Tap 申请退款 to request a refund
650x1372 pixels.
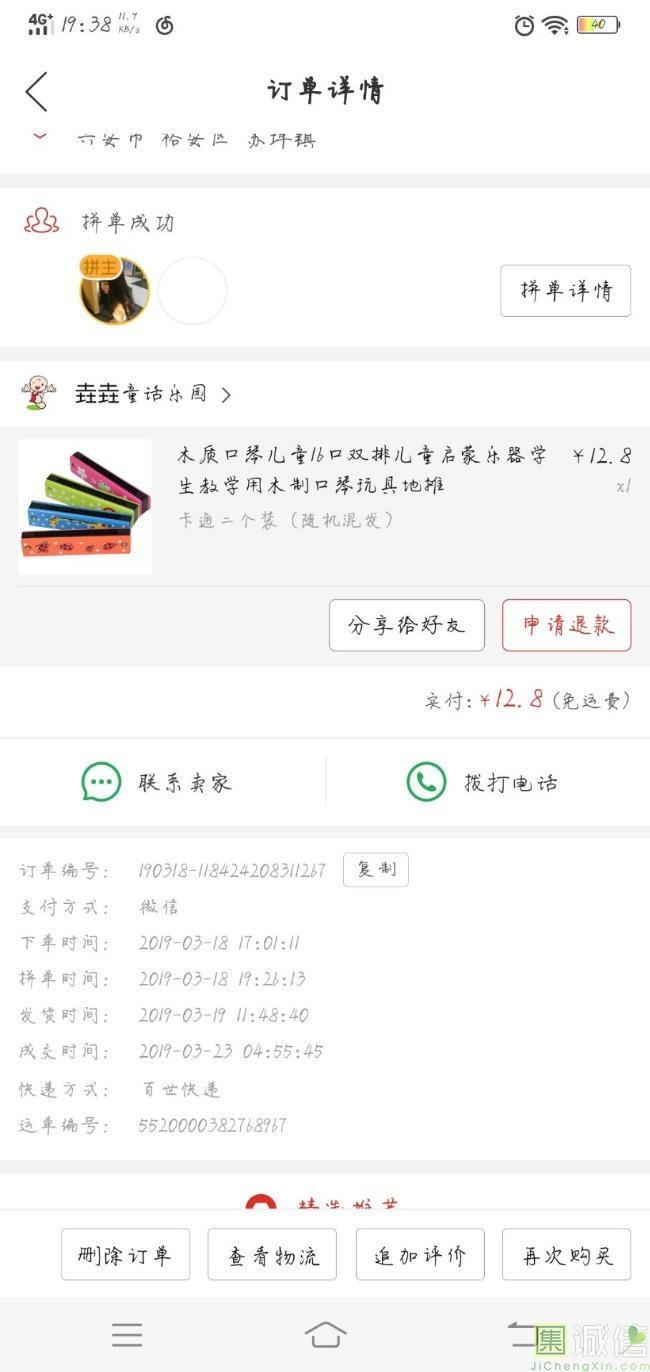(x=566, y=626)
